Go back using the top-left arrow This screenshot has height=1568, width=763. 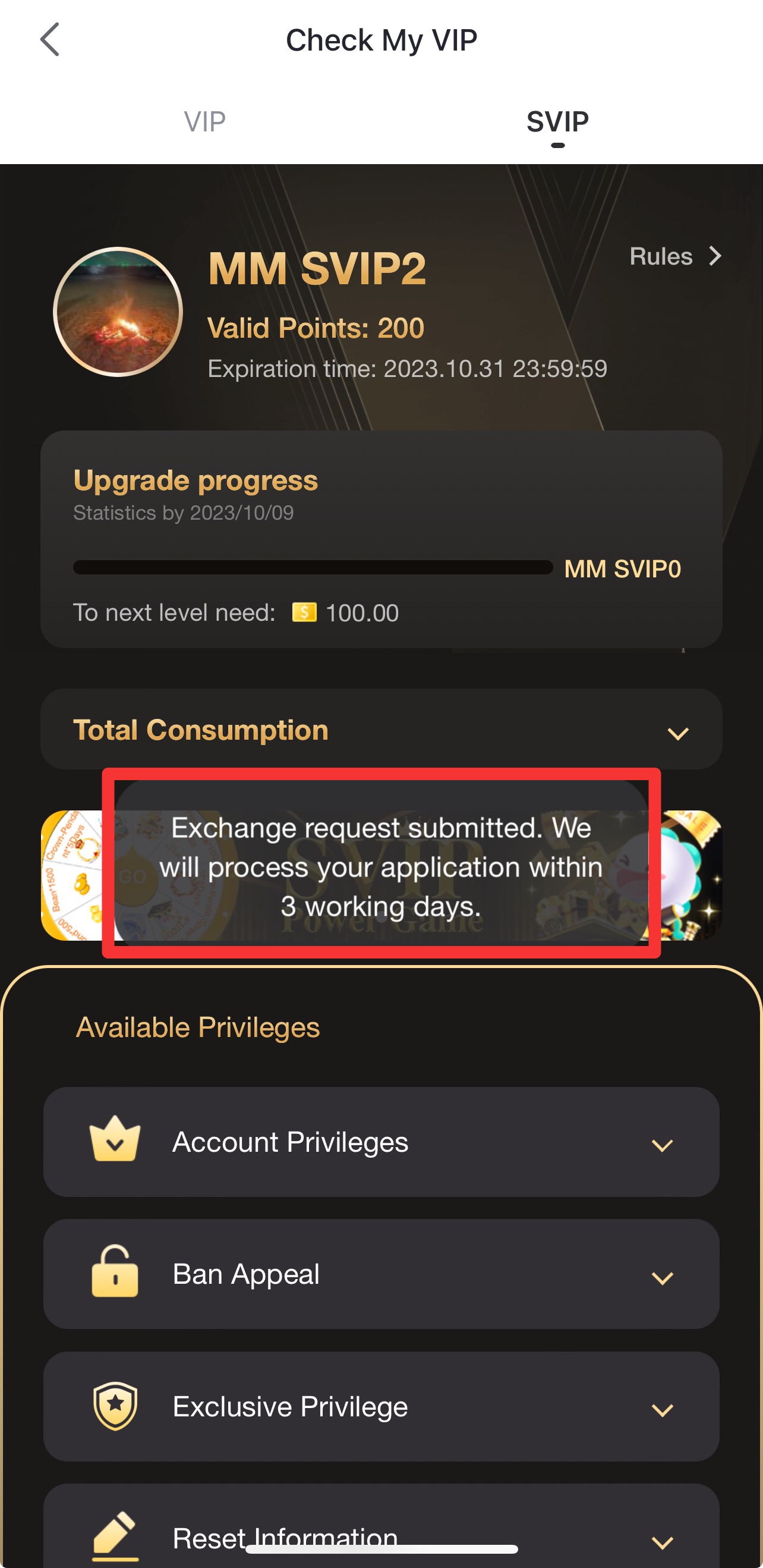[50, 40]
